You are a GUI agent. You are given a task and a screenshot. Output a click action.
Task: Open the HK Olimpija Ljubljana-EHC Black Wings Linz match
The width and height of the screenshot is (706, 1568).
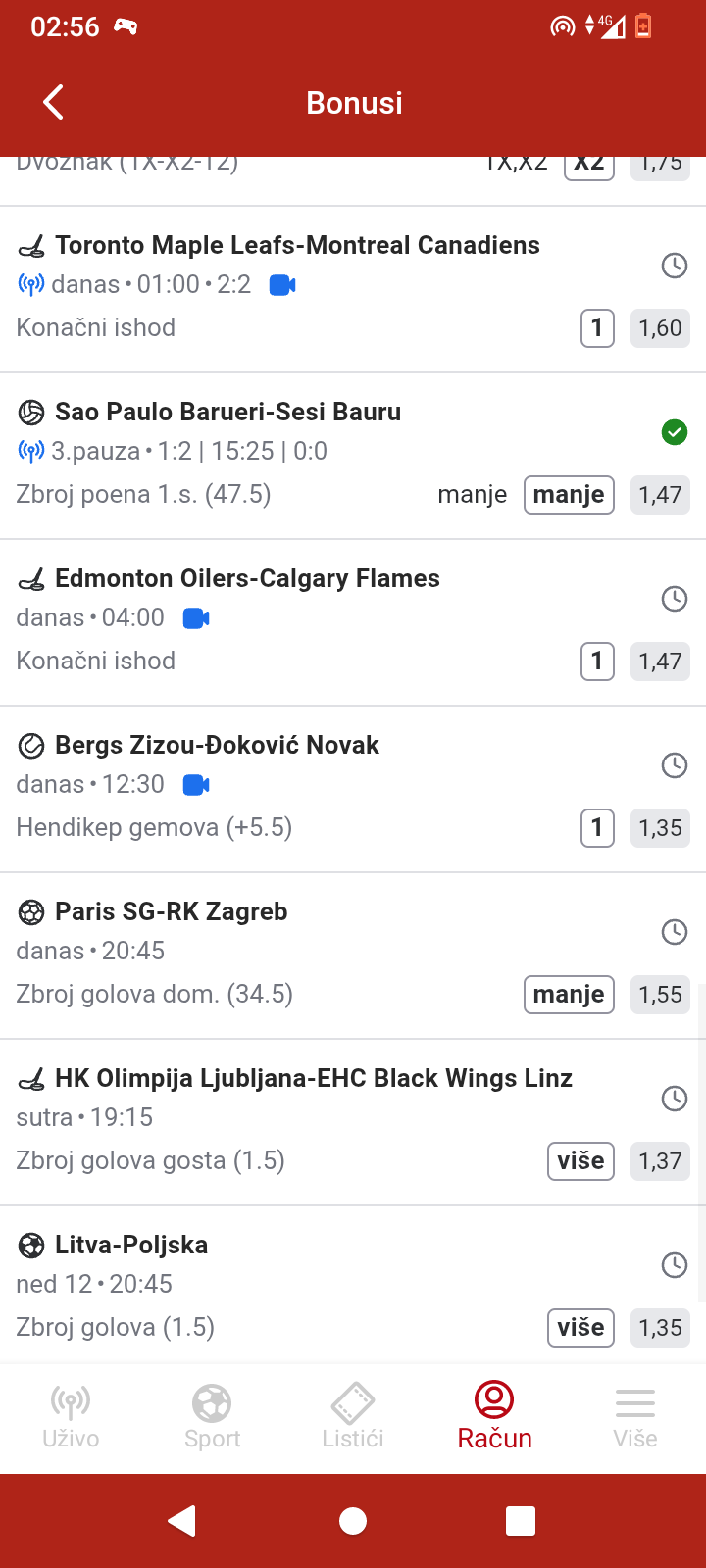point(314,1078)
